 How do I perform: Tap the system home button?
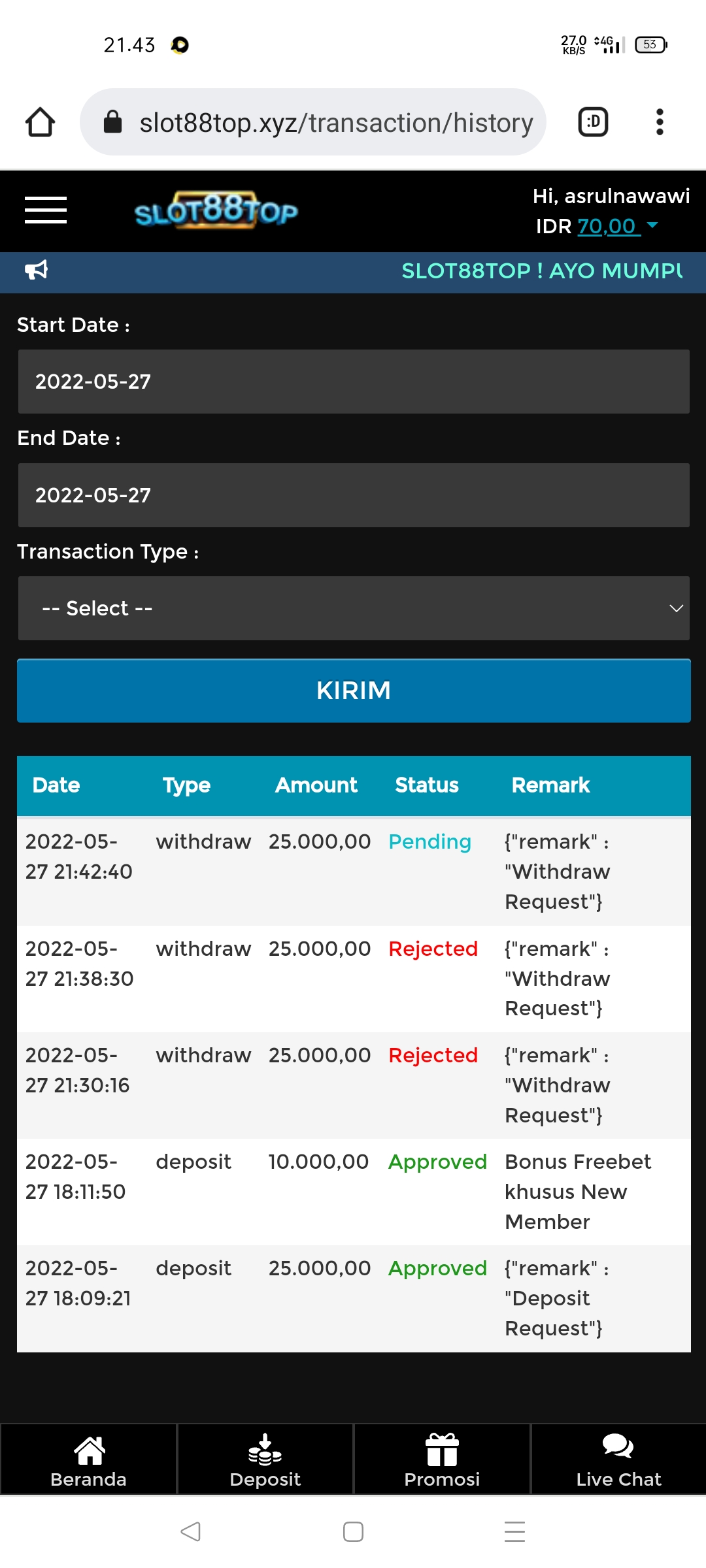353,1531
